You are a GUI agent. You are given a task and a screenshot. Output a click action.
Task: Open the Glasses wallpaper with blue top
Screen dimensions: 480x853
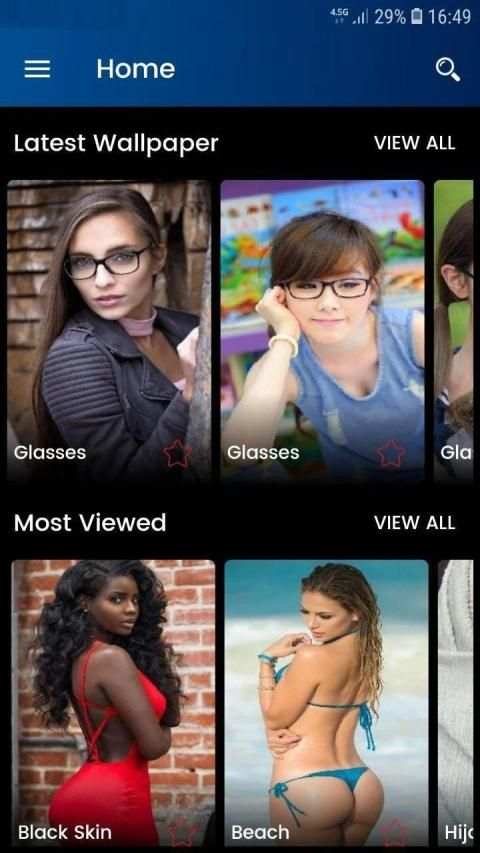coord(322,330)
